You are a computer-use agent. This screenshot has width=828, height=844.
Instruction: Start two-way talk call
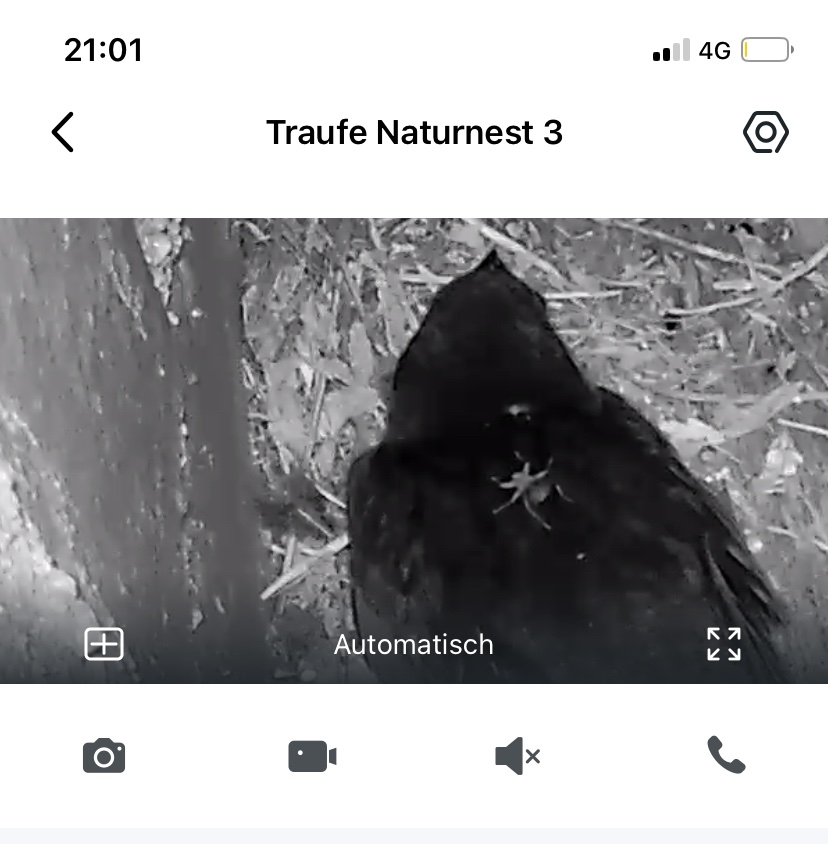(x=726, y=755)
